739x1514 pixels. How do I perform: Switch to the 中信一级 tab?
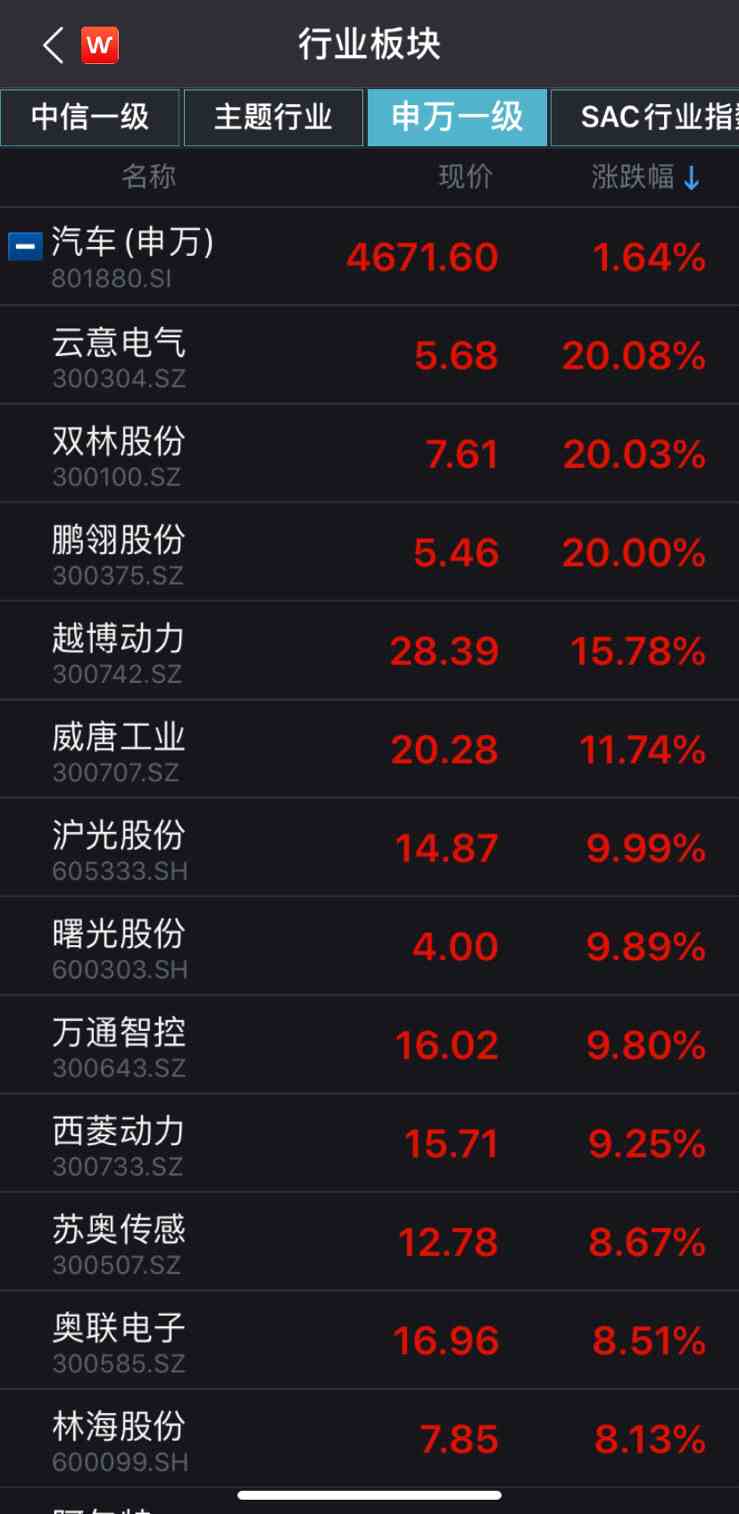[90, 118]
